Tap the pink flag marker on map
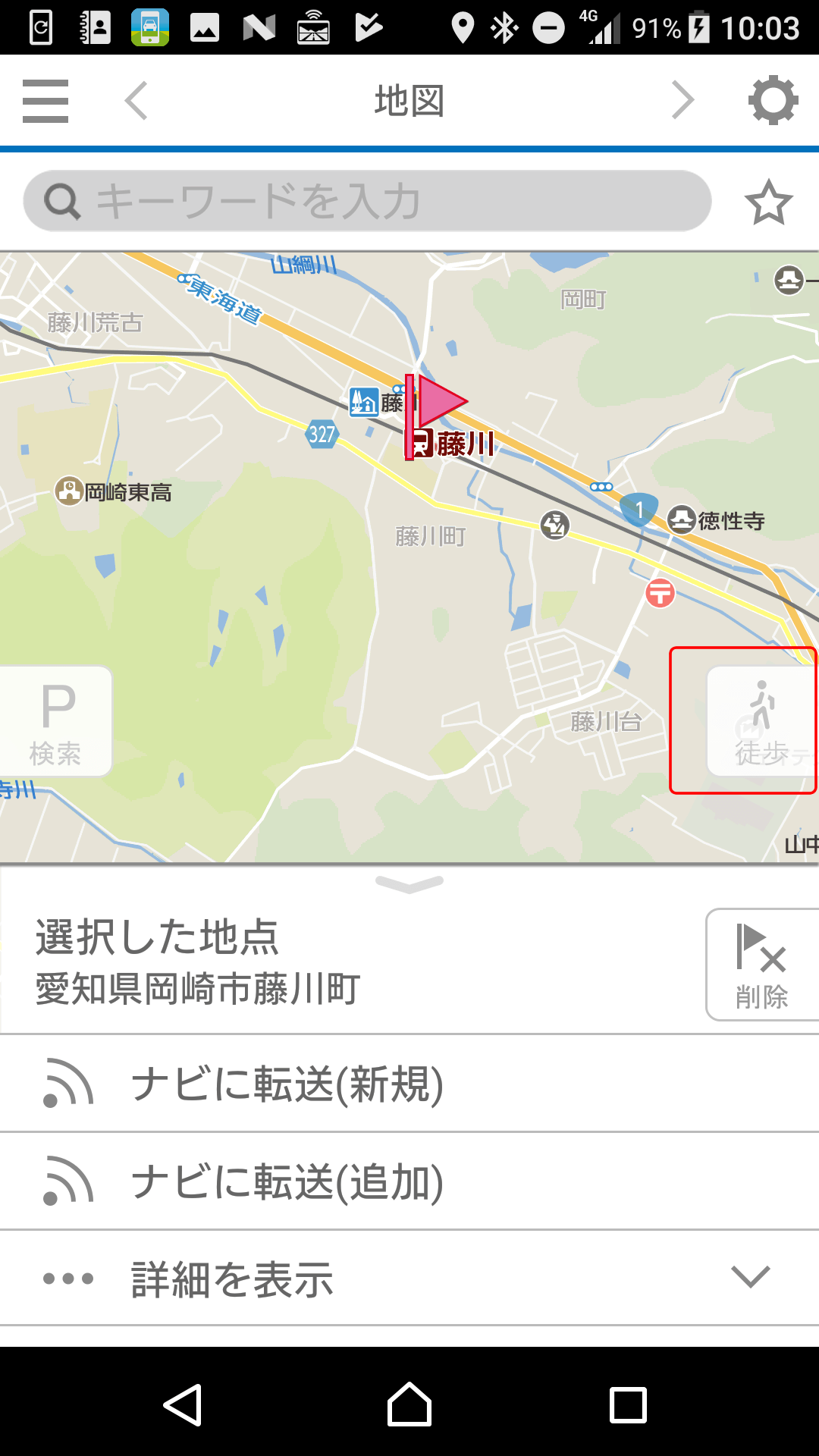 tap(436, 406)
